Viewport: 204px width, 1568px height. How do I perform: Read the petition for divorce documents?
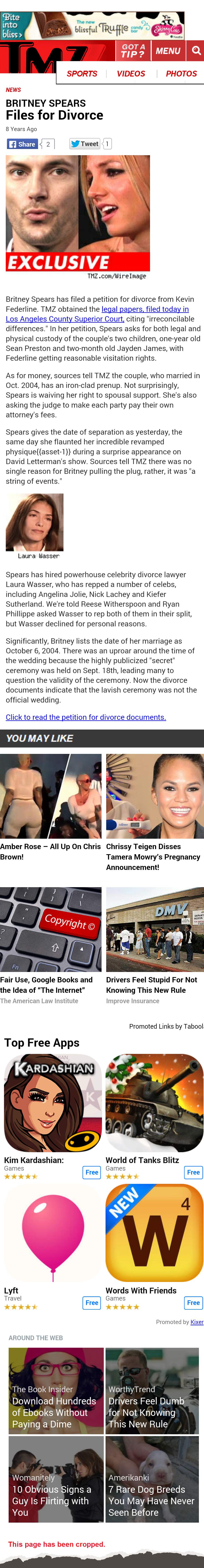86,717
